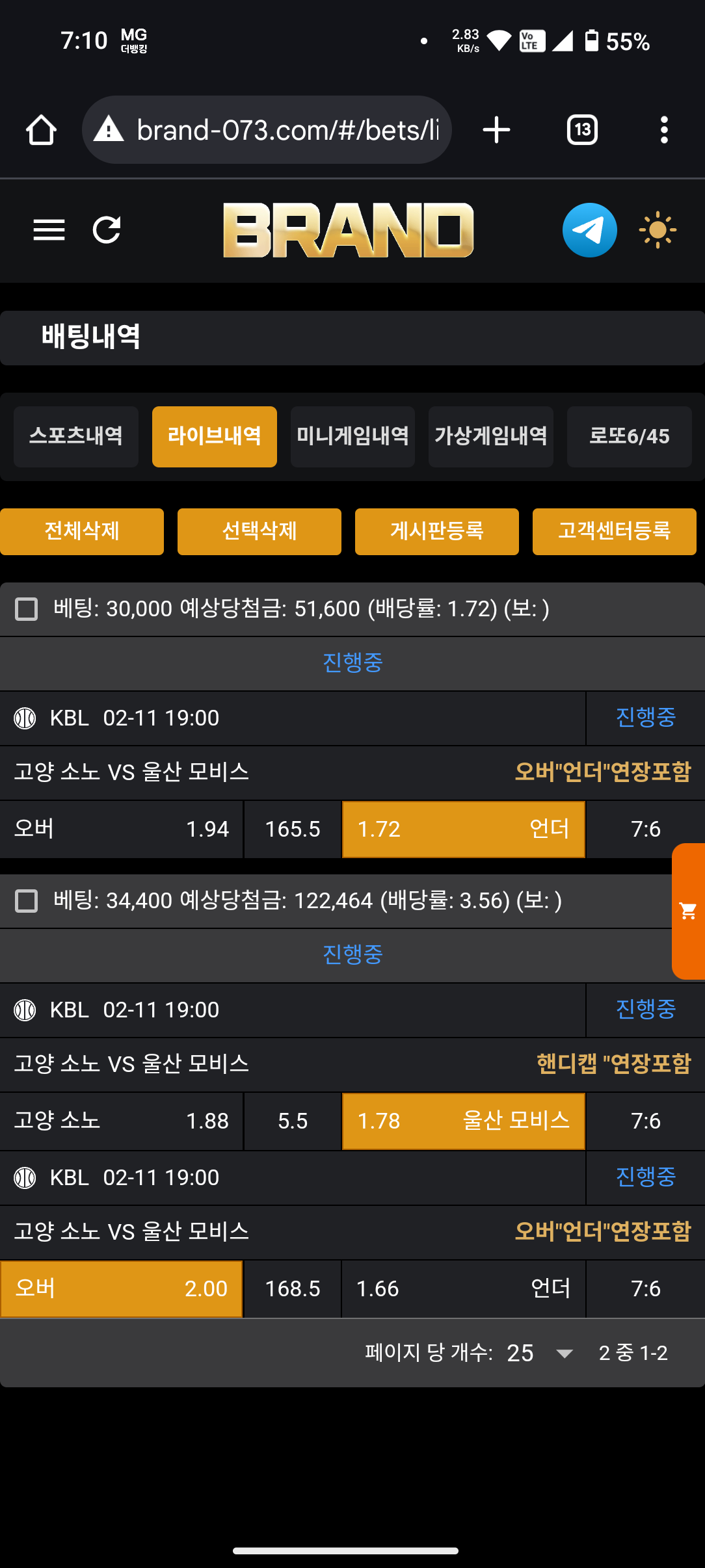
Task: Switch to 미니게임내역 tab
Action: tap(352, 436)
